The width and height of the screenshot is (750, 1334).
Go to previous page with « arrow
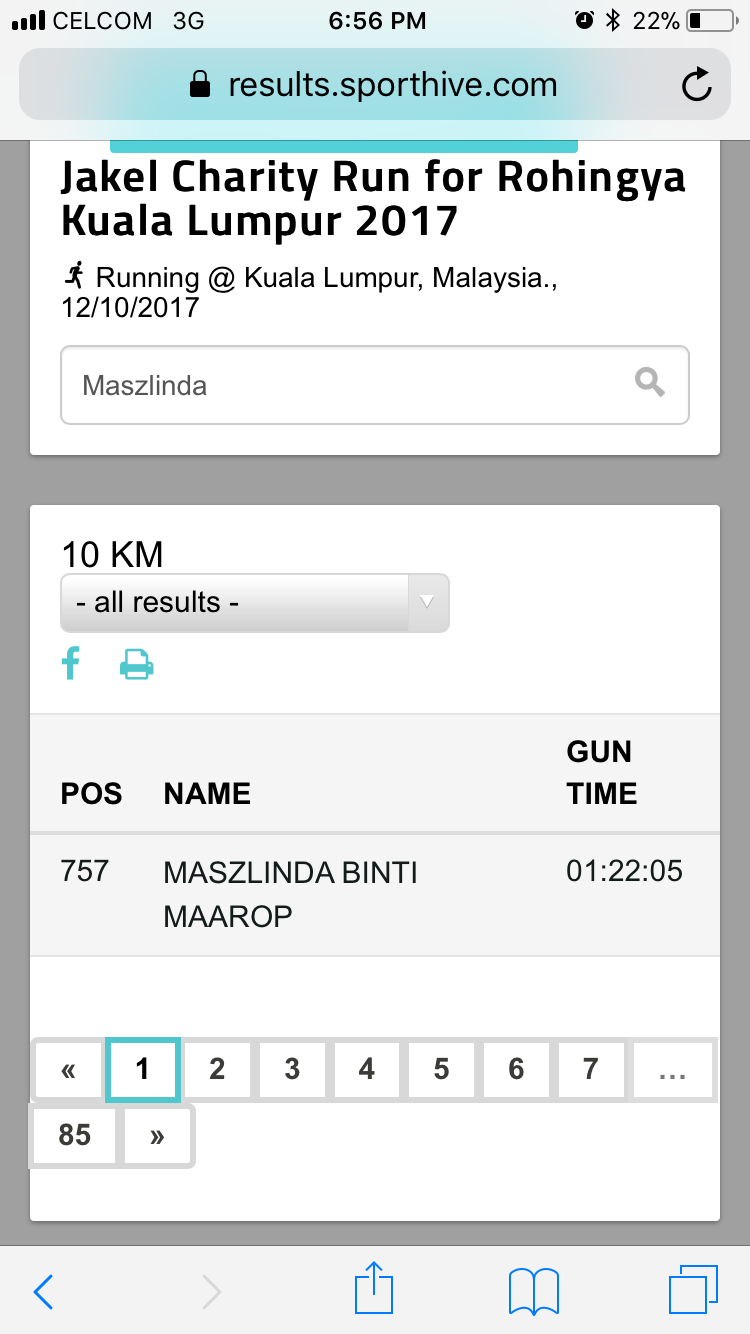click(68, 1070)
